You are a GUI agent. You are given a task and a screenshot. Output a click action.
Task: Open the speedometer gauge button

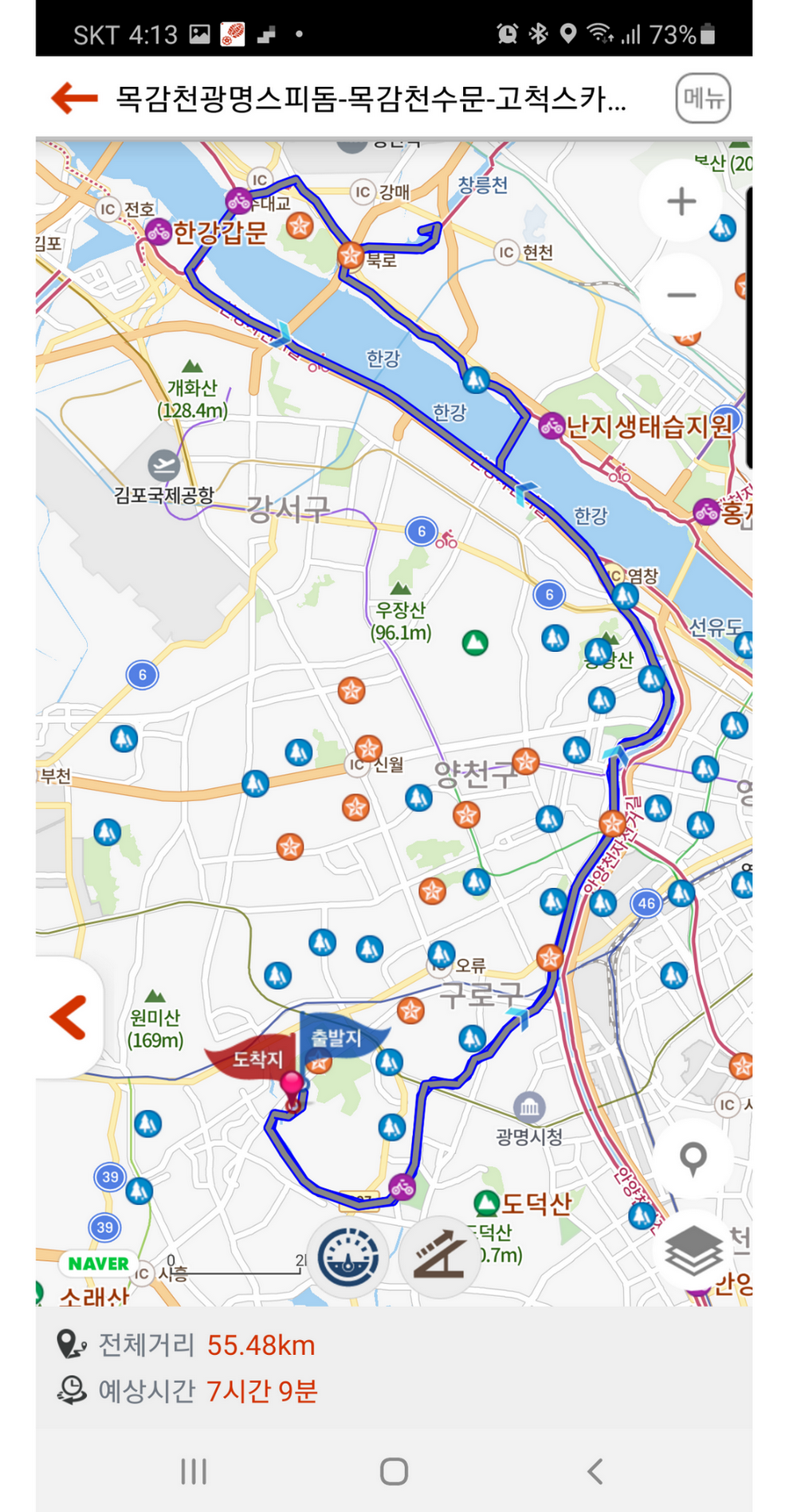coord(349,1258)
